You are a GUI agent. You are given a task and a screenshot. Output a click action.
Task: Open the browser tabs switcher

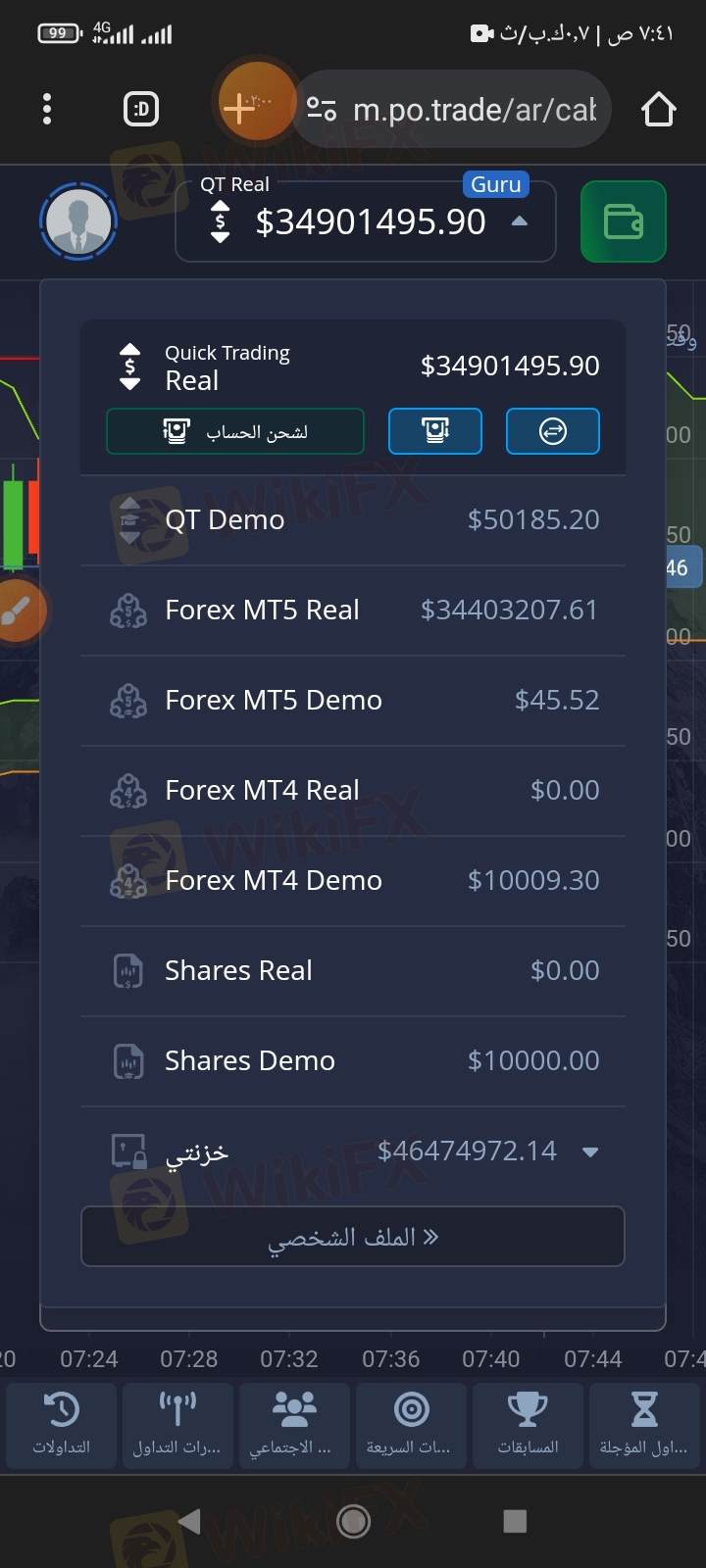142,109
